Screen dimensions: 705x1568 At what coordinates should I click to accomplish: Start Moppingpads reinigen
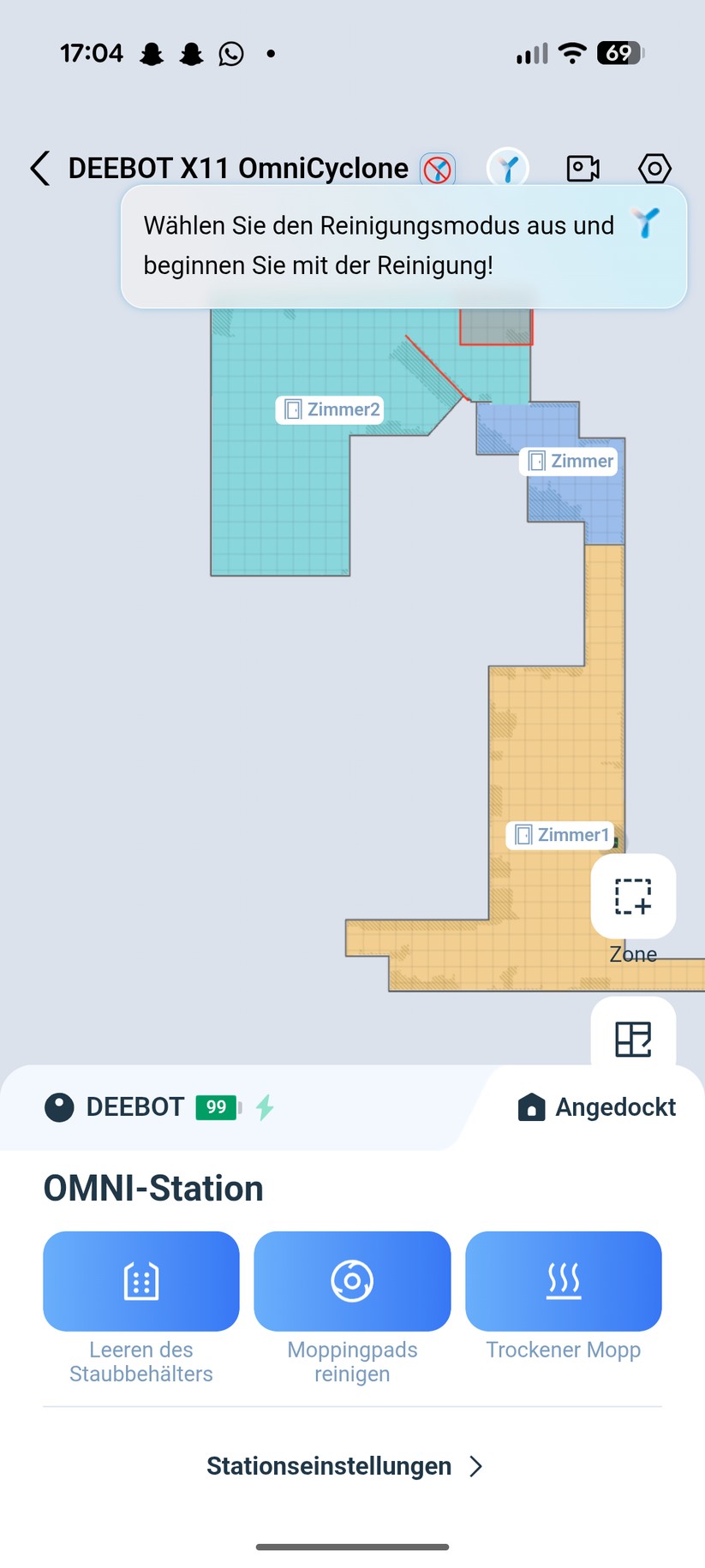(x=352, y=1280)
